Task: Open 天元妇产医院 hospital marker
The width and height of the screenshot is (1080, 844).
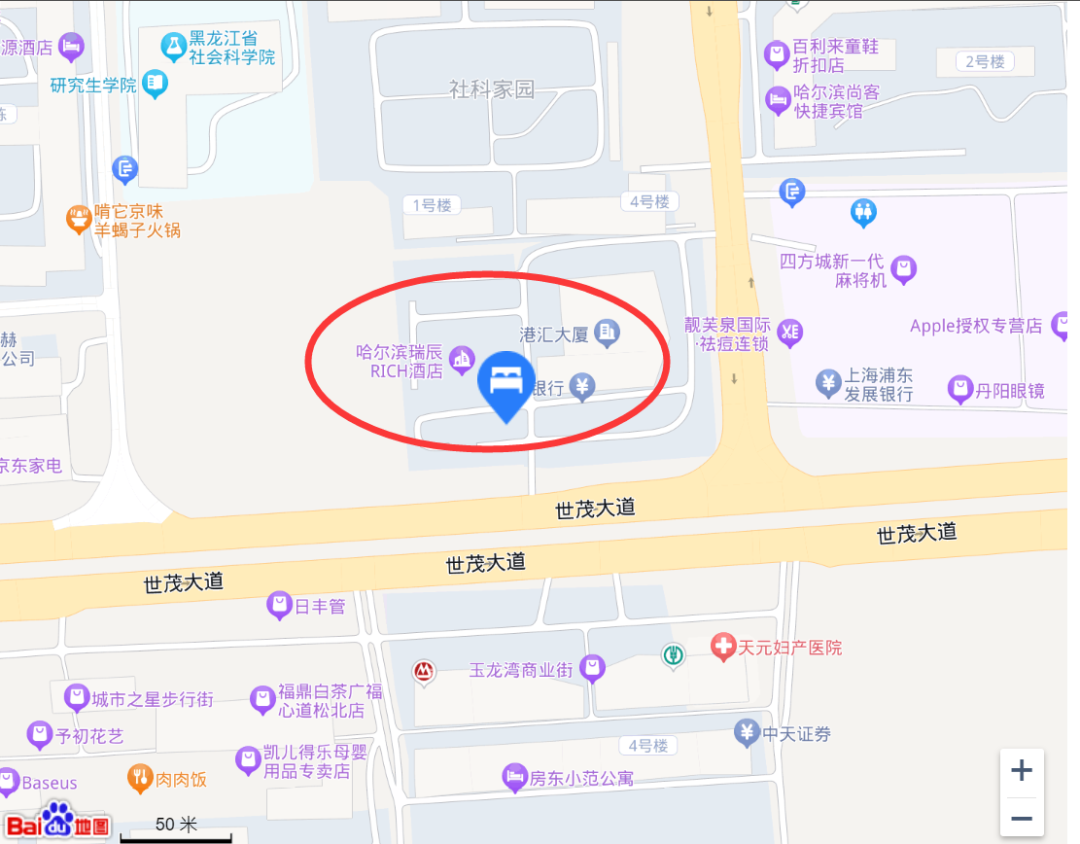Action: (x=722, y=646)
